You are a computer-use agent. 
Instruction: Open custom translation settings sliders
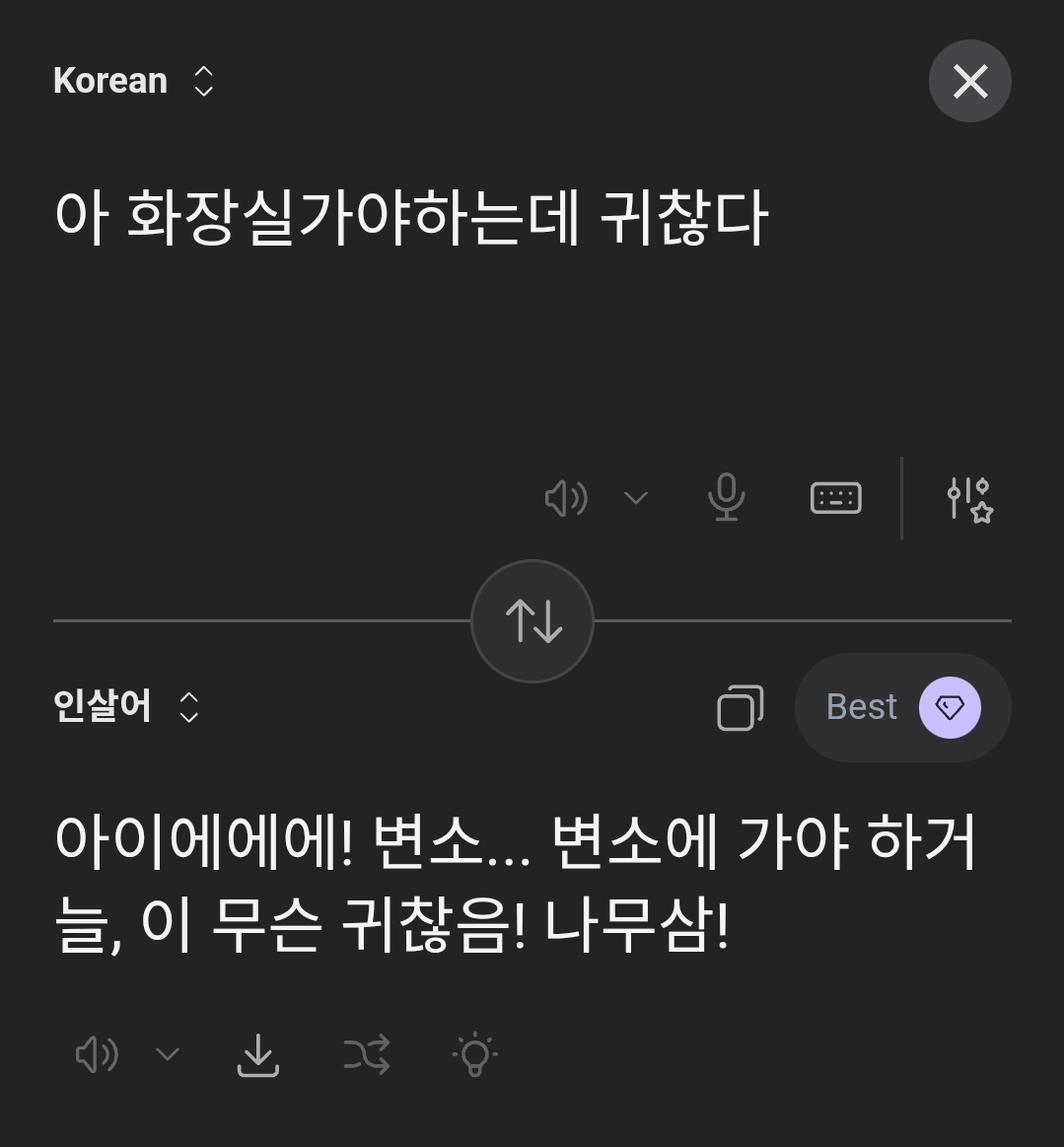[x=968, y=499]
